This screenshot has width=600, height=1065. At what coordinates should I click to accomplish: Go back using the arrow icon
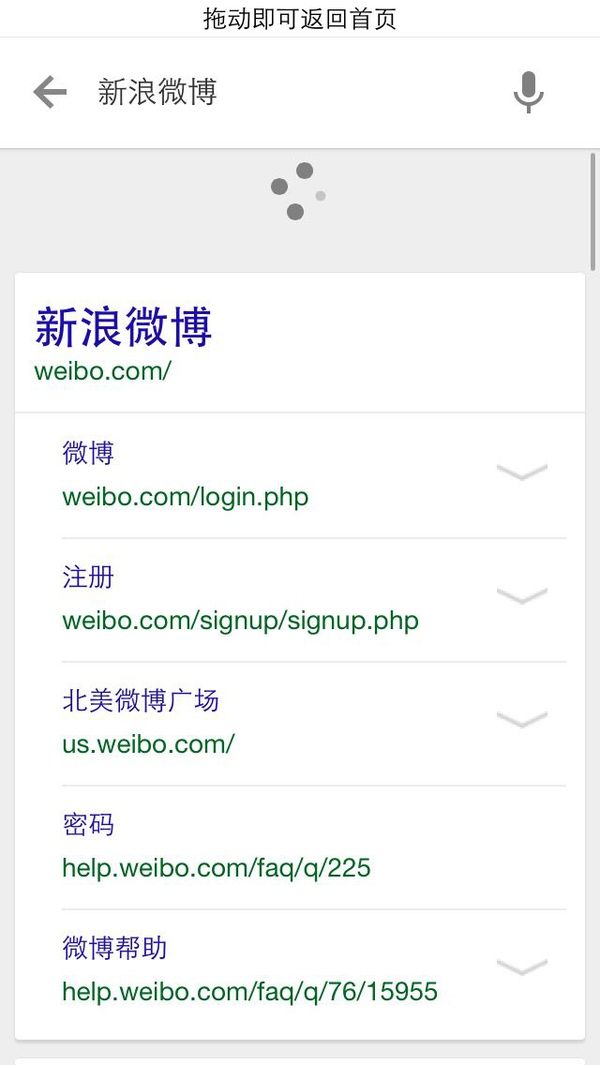pyautogui.click(x=50, y=92)
